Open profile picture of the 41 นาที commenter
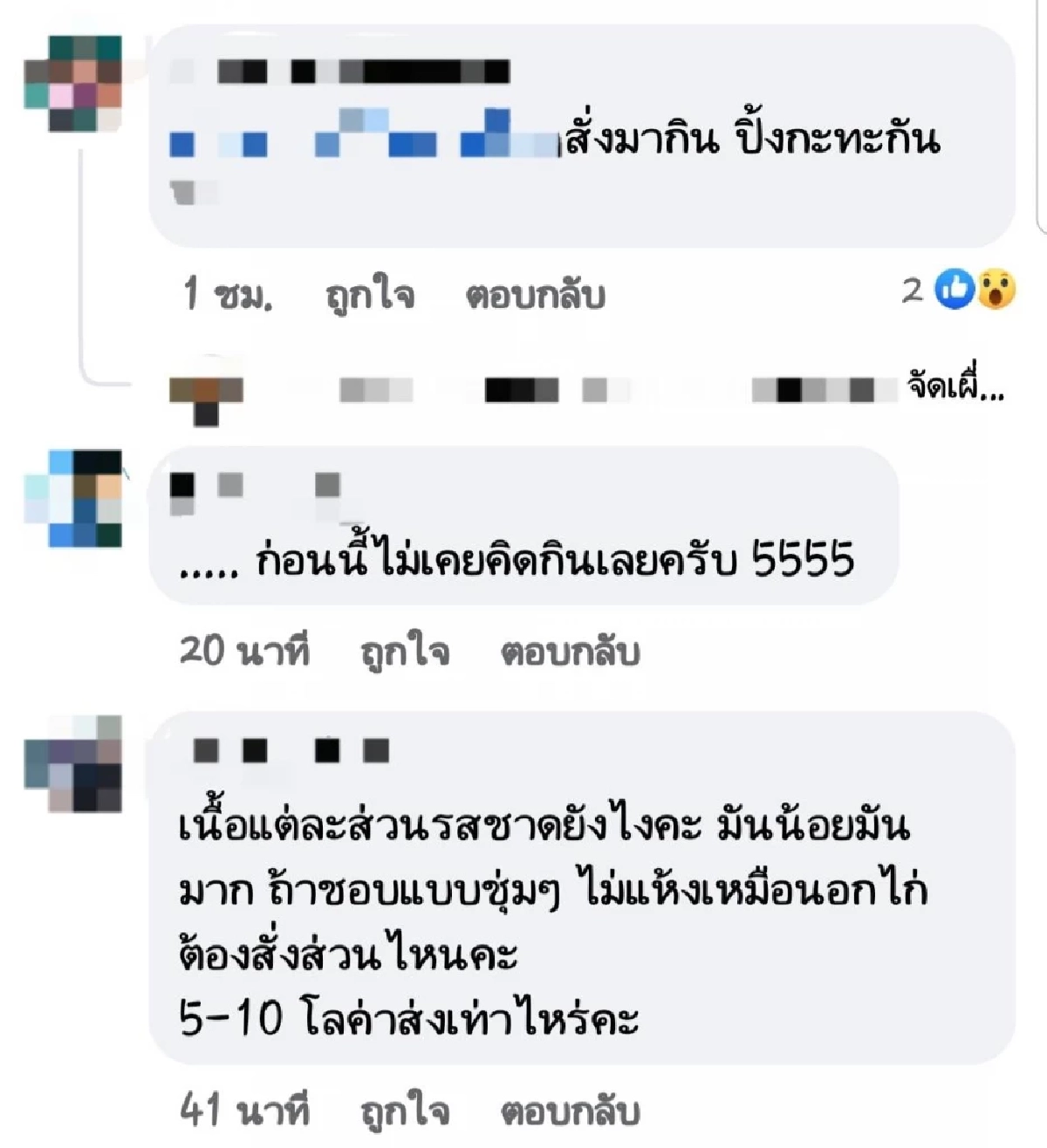The height and width of the screenshot is (1148, 1047). tap(73, 763)
